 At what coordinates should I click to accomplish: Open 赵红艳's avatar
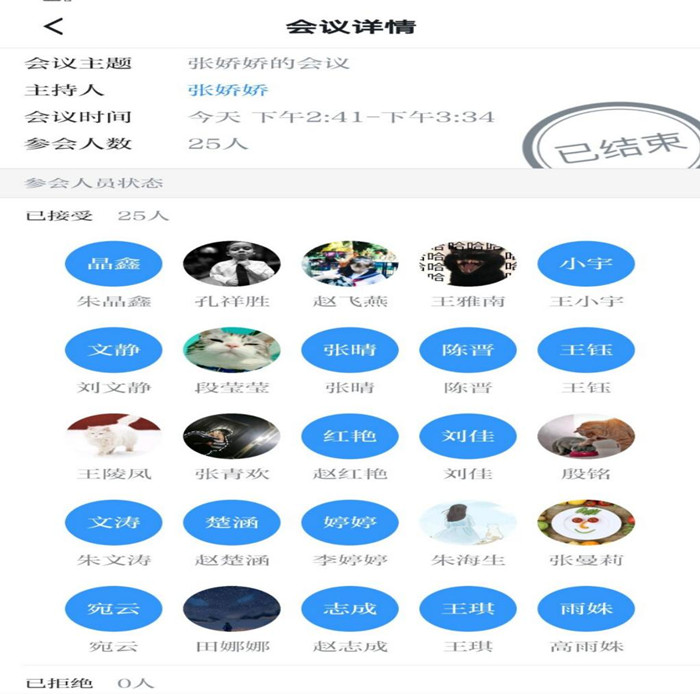point(350,437)
